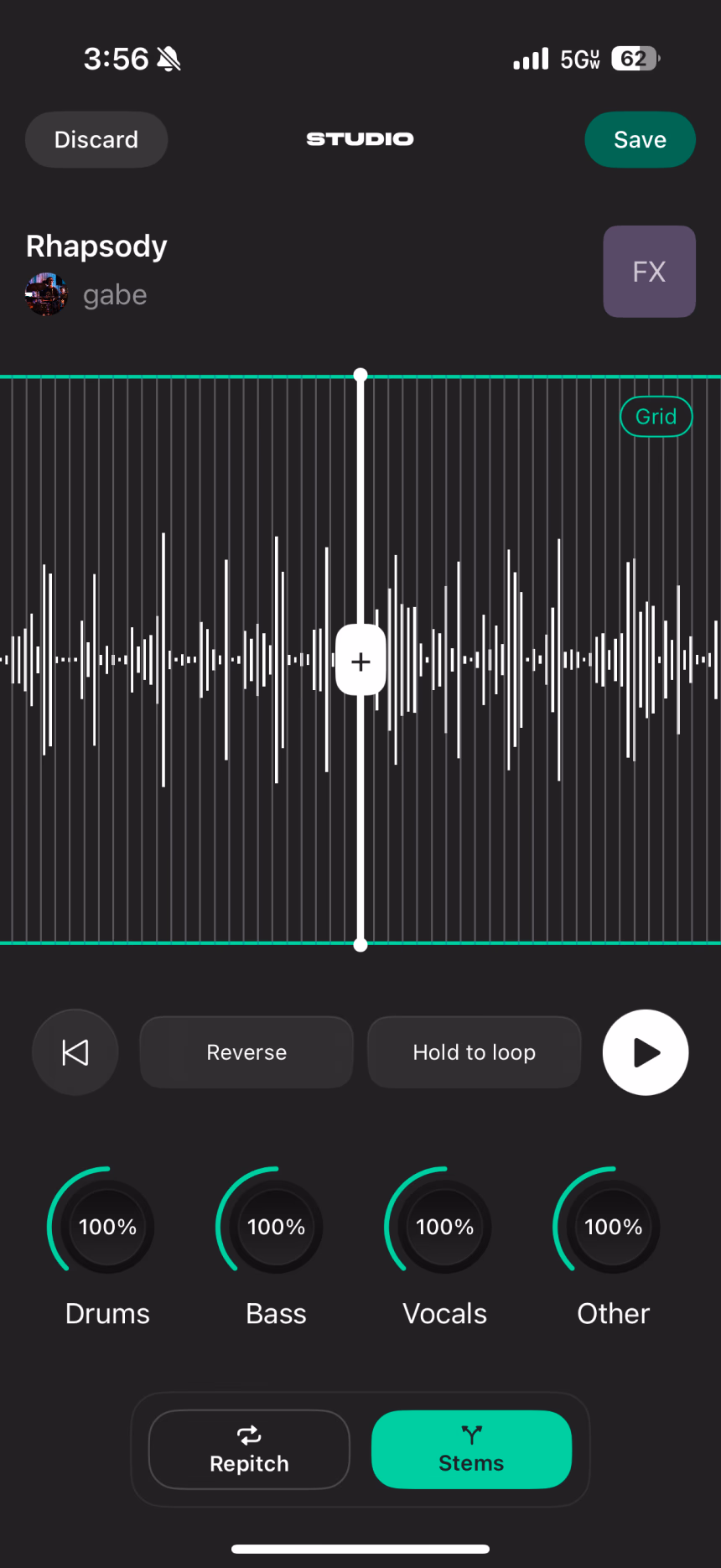Image resolution: width=721 pixels, height=1568 pixels.
Task: Discard the current studio edit
Action: click(96, 140)
